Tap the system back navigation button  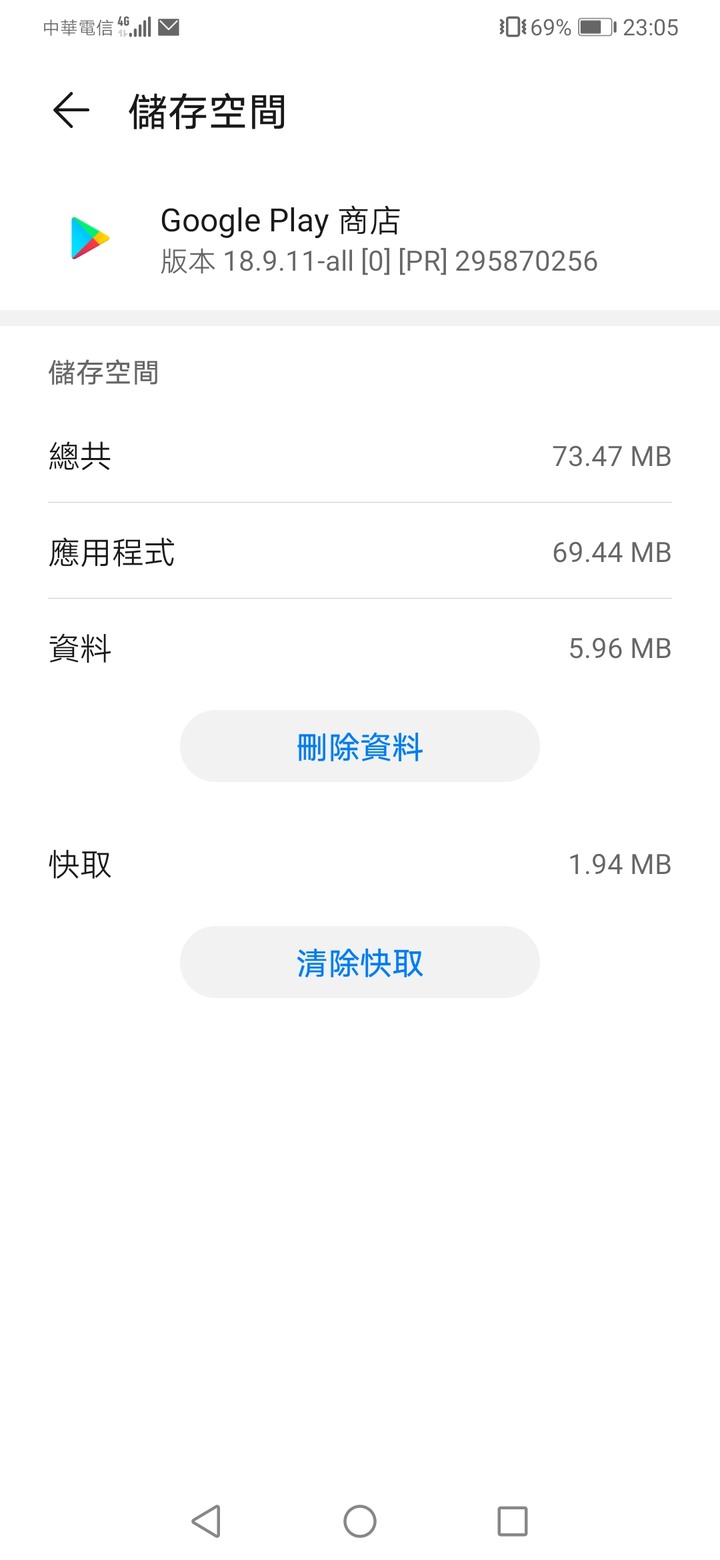point(206,1521)
